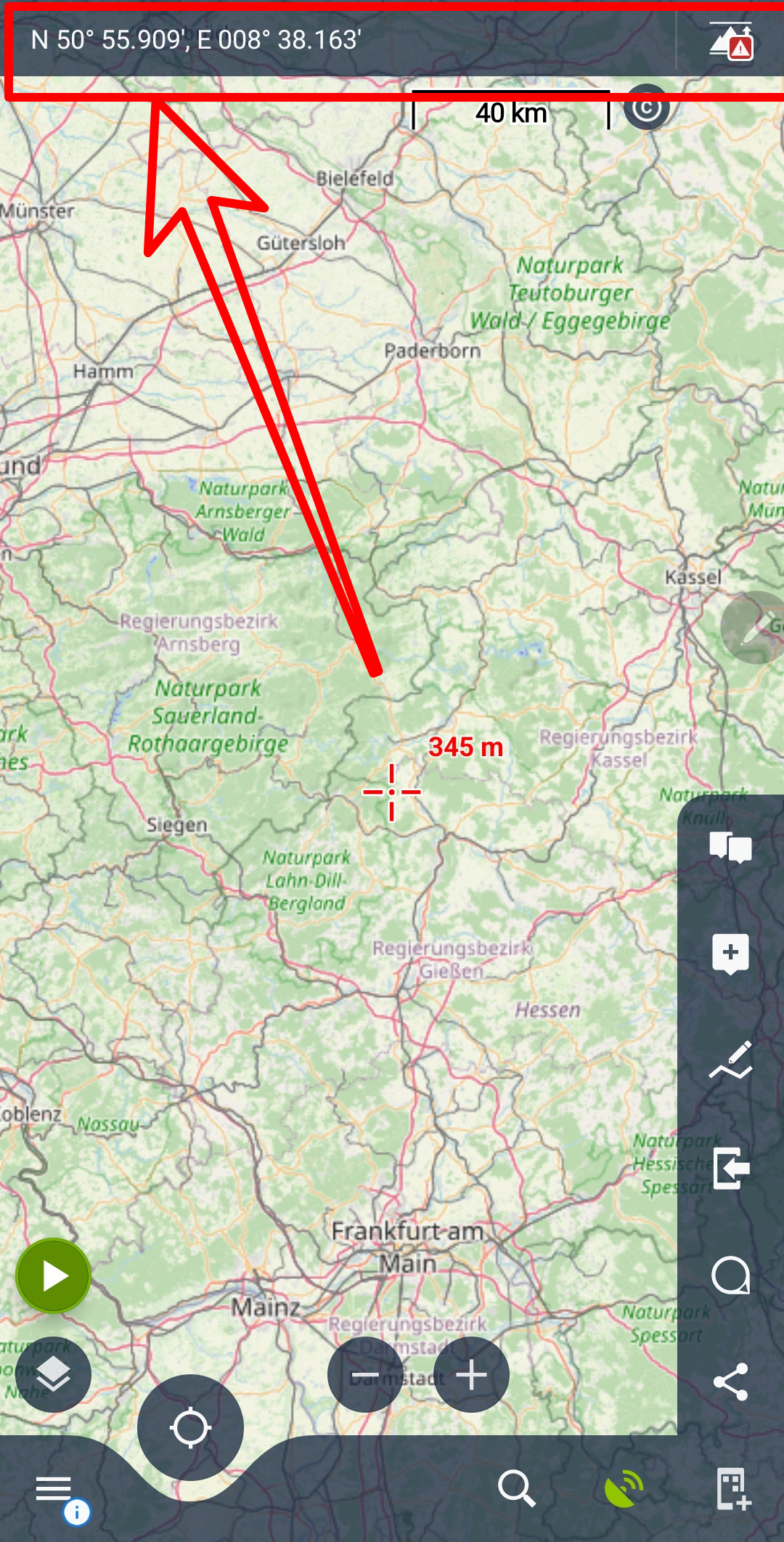The width and height of the screenshot is (784, 1542).
Task: Open GPS satellite status
Action: click(624, 1488)
